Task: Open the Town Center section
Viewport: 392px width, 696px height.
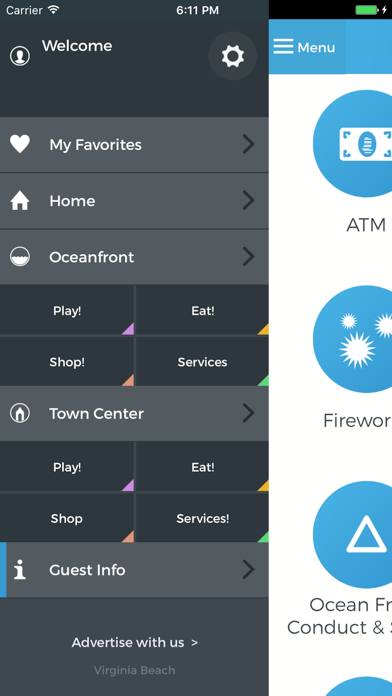Action: [x=134, y=414]
